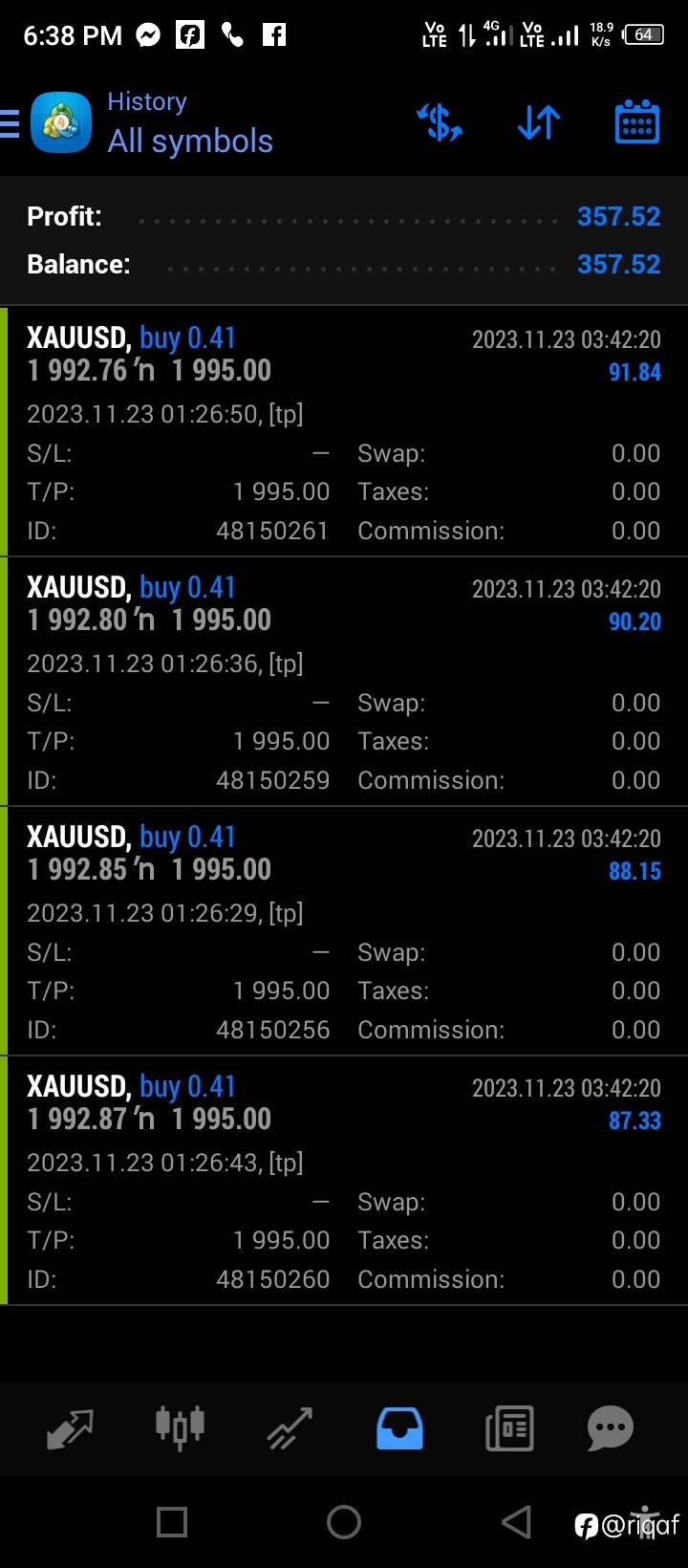Open the News tab
688x1568 pixels.
[x=509, y=1429]
